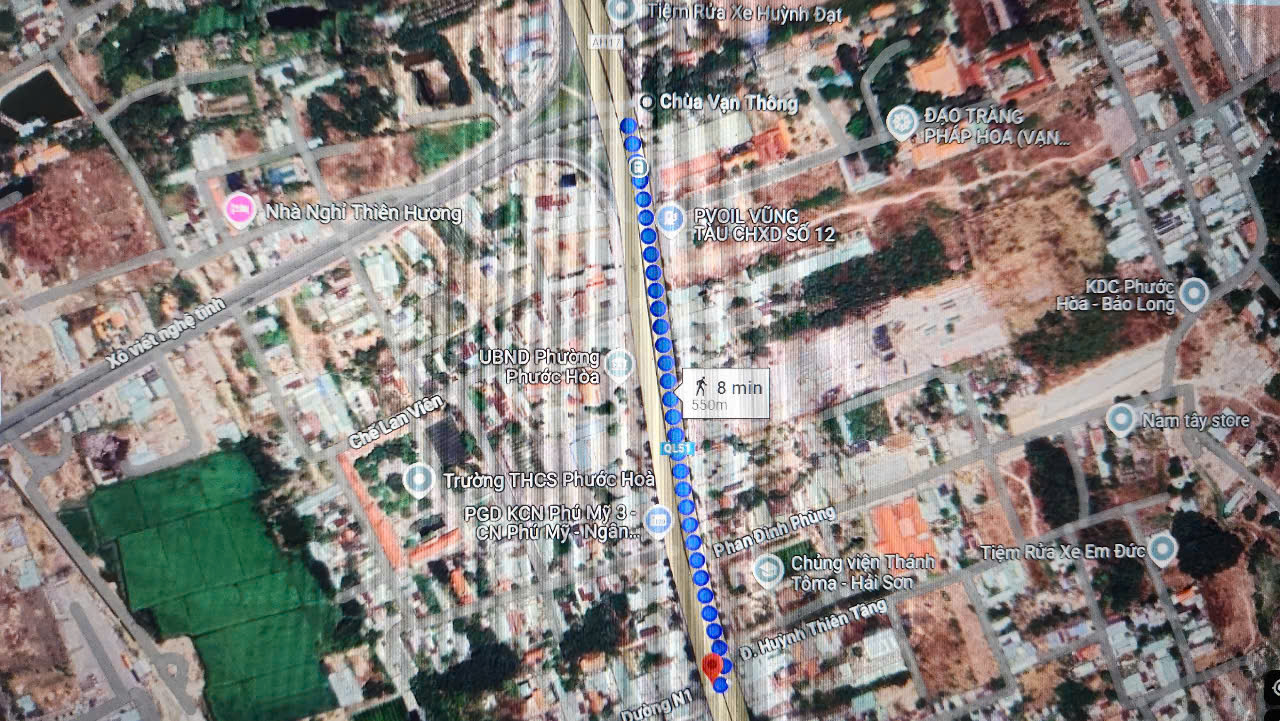Tap the Đạo Tràng Pháp Hoa marker
This screenshot has height=721, width=1280.
[x=902, y=123]
